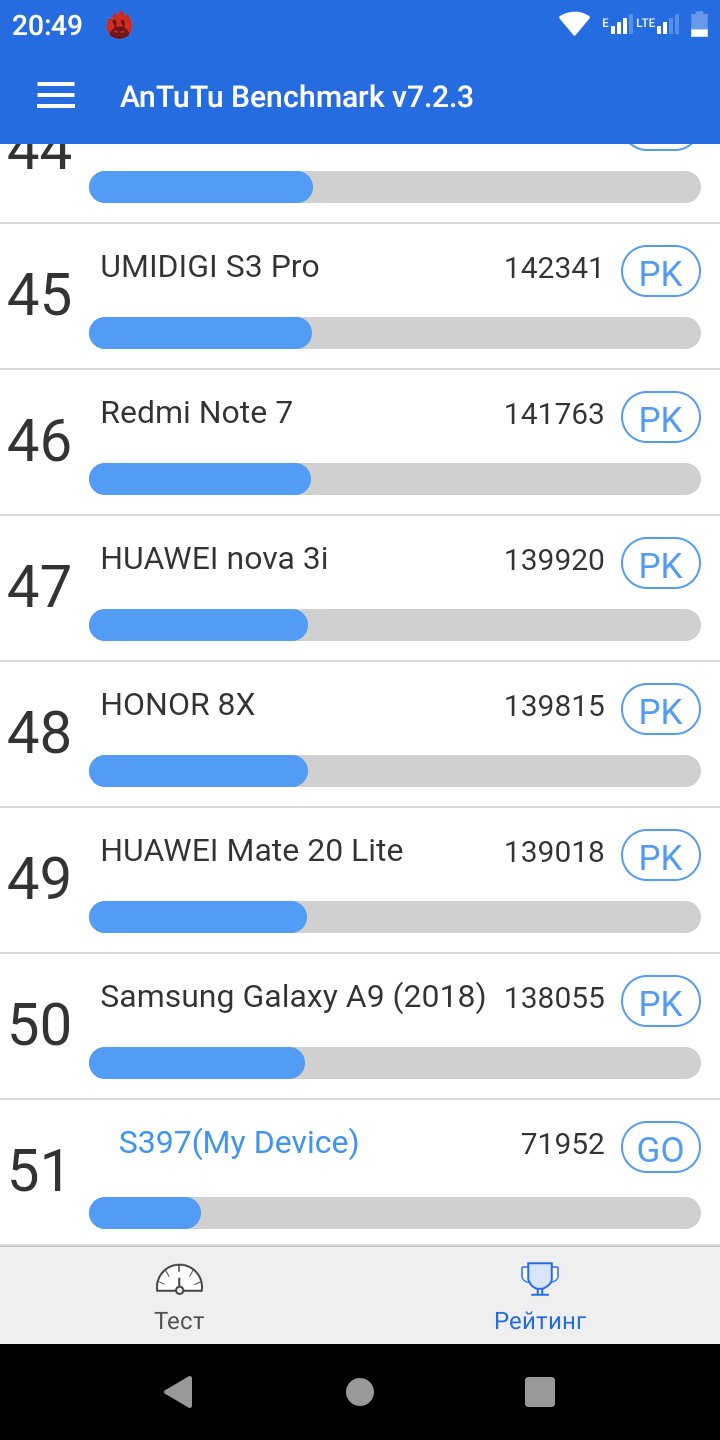This screenshot has height=1440, width=720.
Task: Compare against Samsung Galaxy A9 (2018)
Action: point(661,1003)
